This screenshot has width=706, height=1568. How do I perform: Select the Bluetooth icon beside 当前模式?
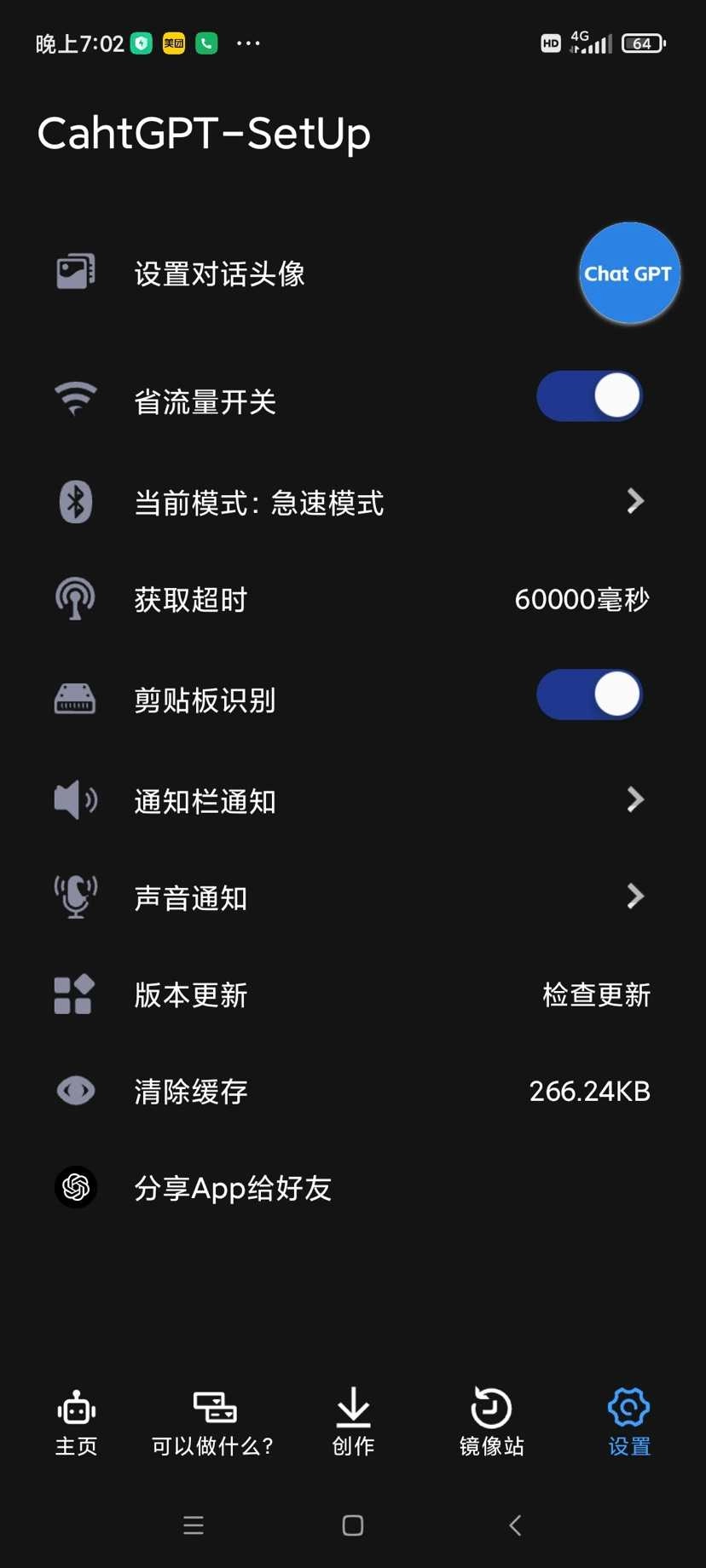click(75, 502)
